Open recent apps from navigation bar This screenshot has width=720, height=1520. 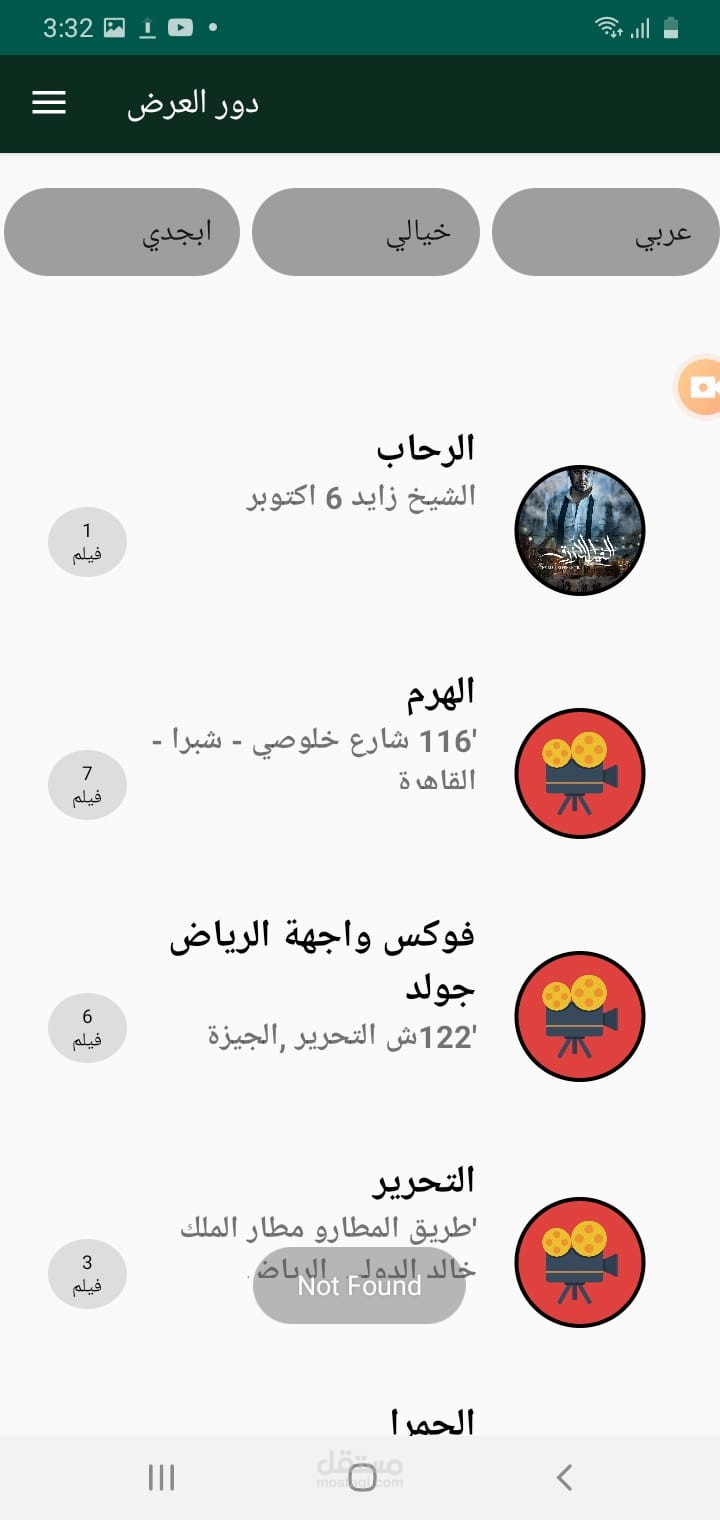[161, 1477]
